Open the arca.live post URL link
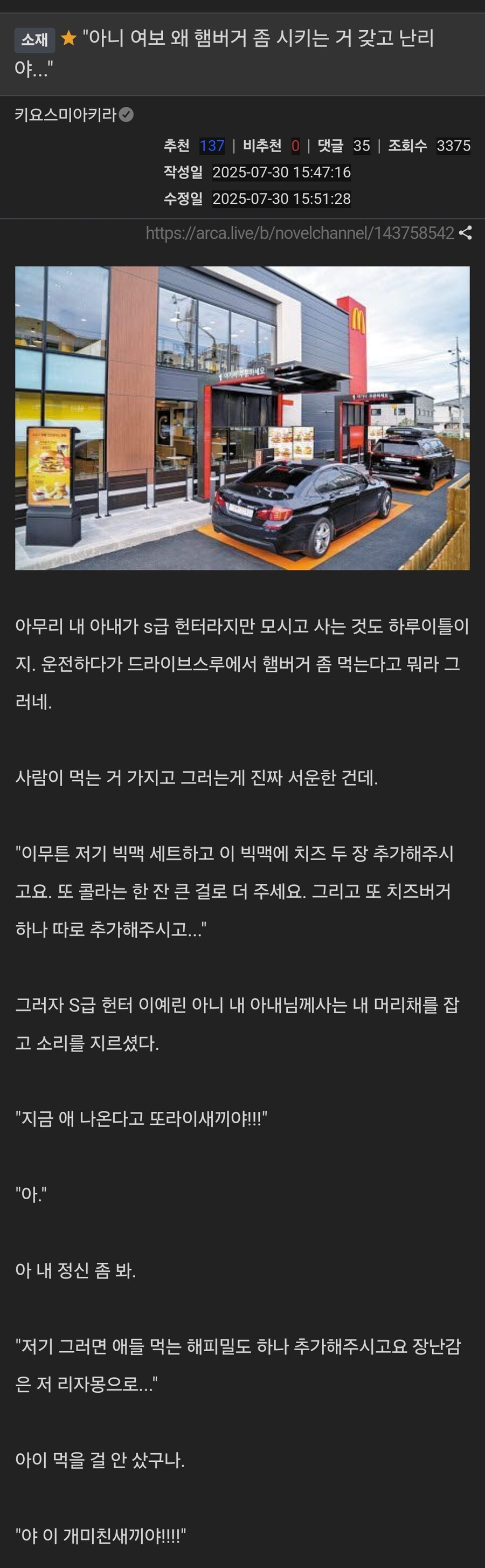Image resolution: width=485 pixels, height=1568 pixels. 300,233
